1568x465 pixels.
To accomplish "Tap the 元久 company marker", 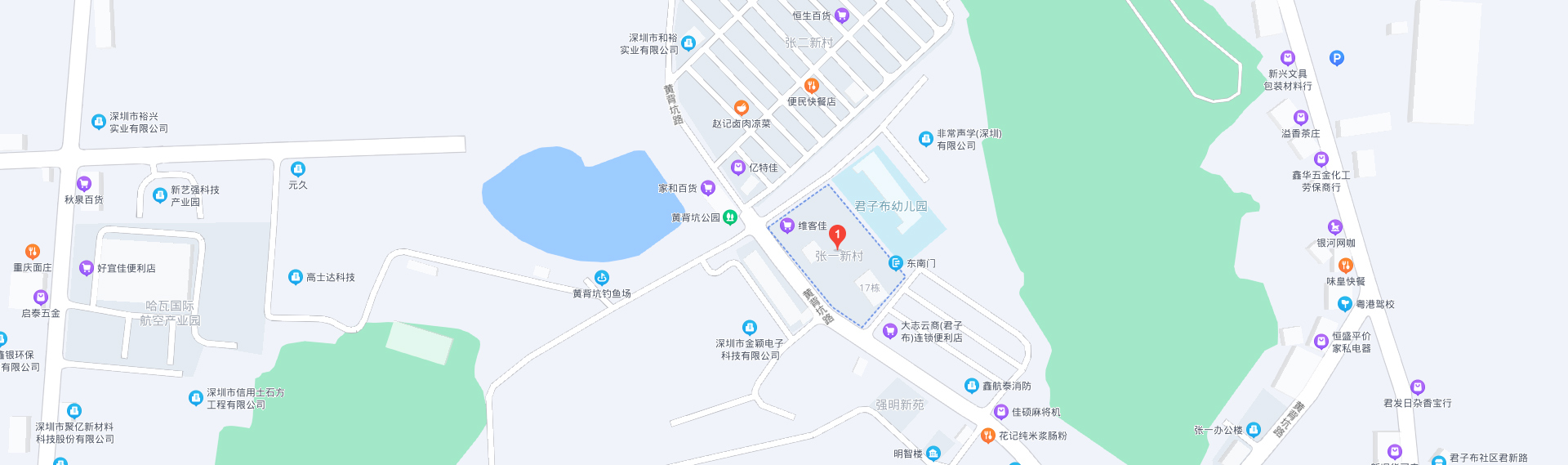I will coord(298,169).
